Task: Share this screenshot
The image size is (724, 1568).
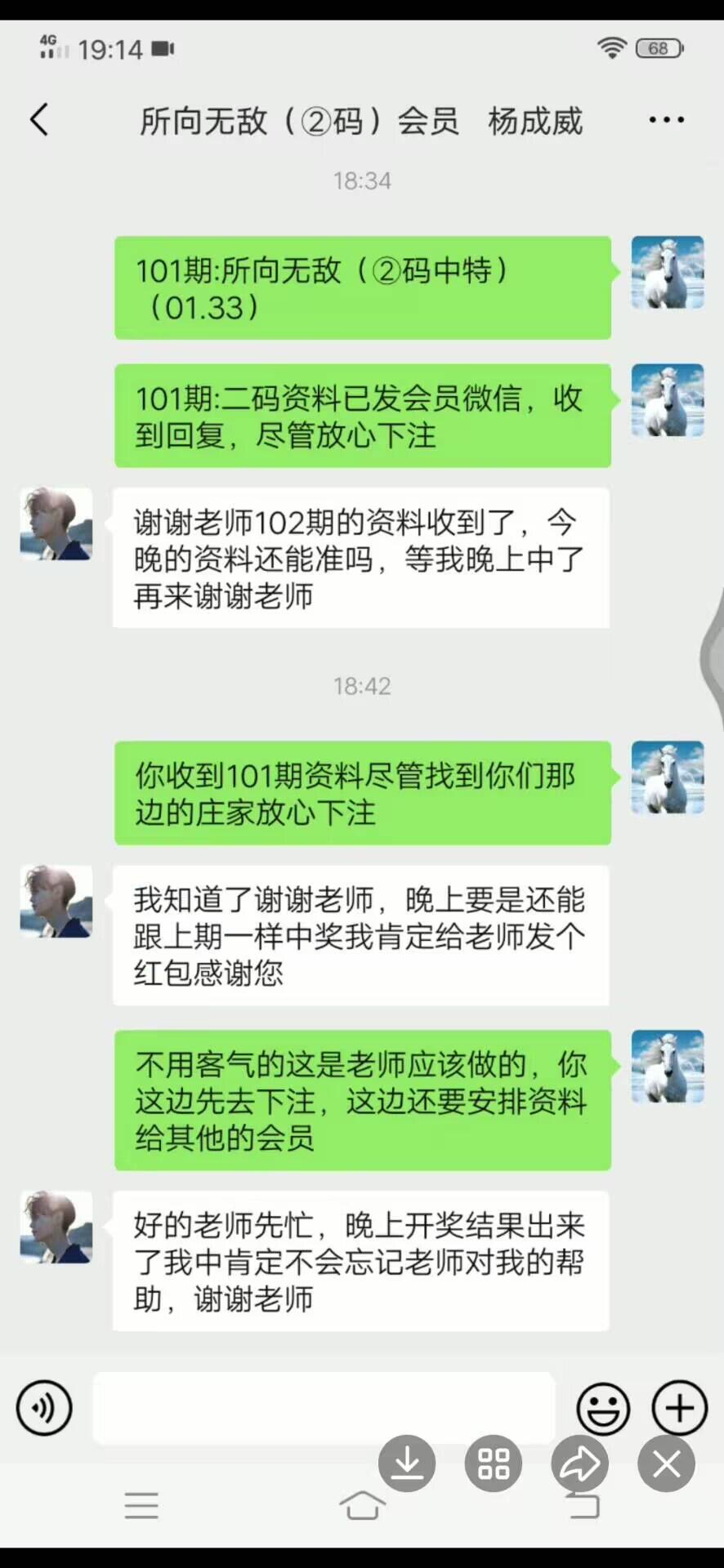Action: click(x=580, y=1463)
